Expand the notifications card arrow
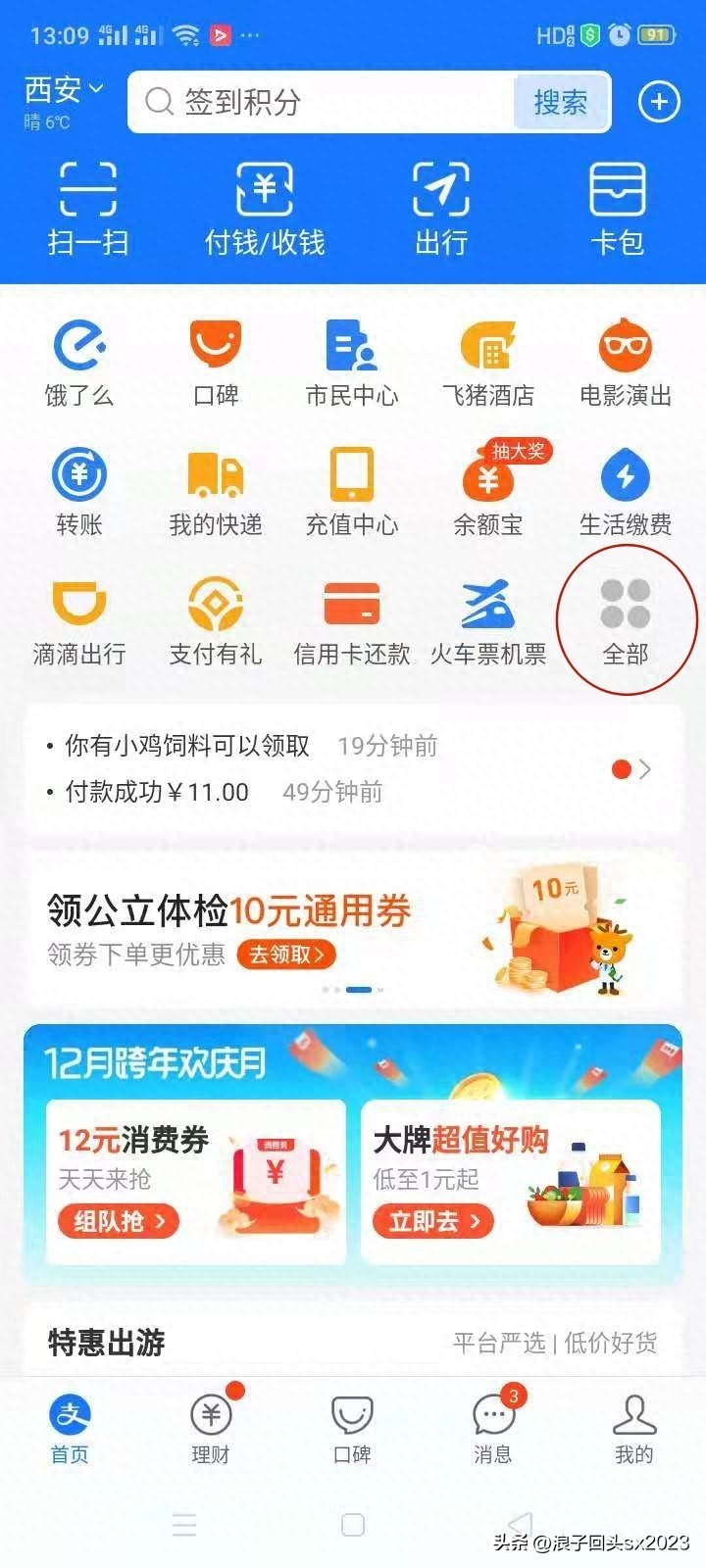Image resolution: width=706 pixels, height=1568 pixels. tap(643, 769)
